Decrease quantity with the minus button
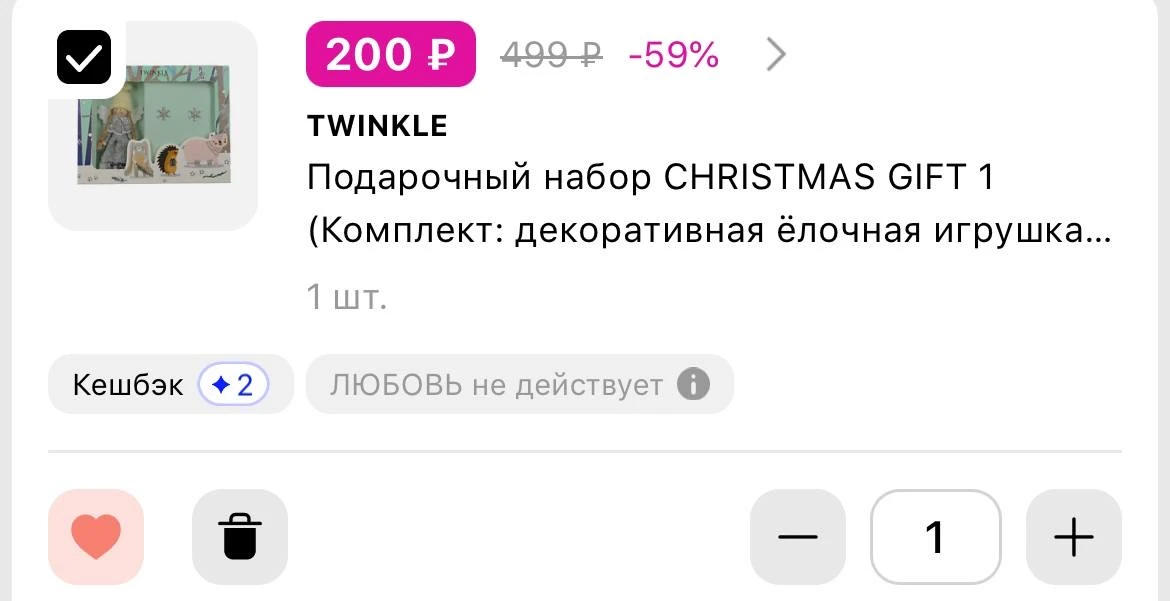The image size is (1170, 601). click(797, 538)
